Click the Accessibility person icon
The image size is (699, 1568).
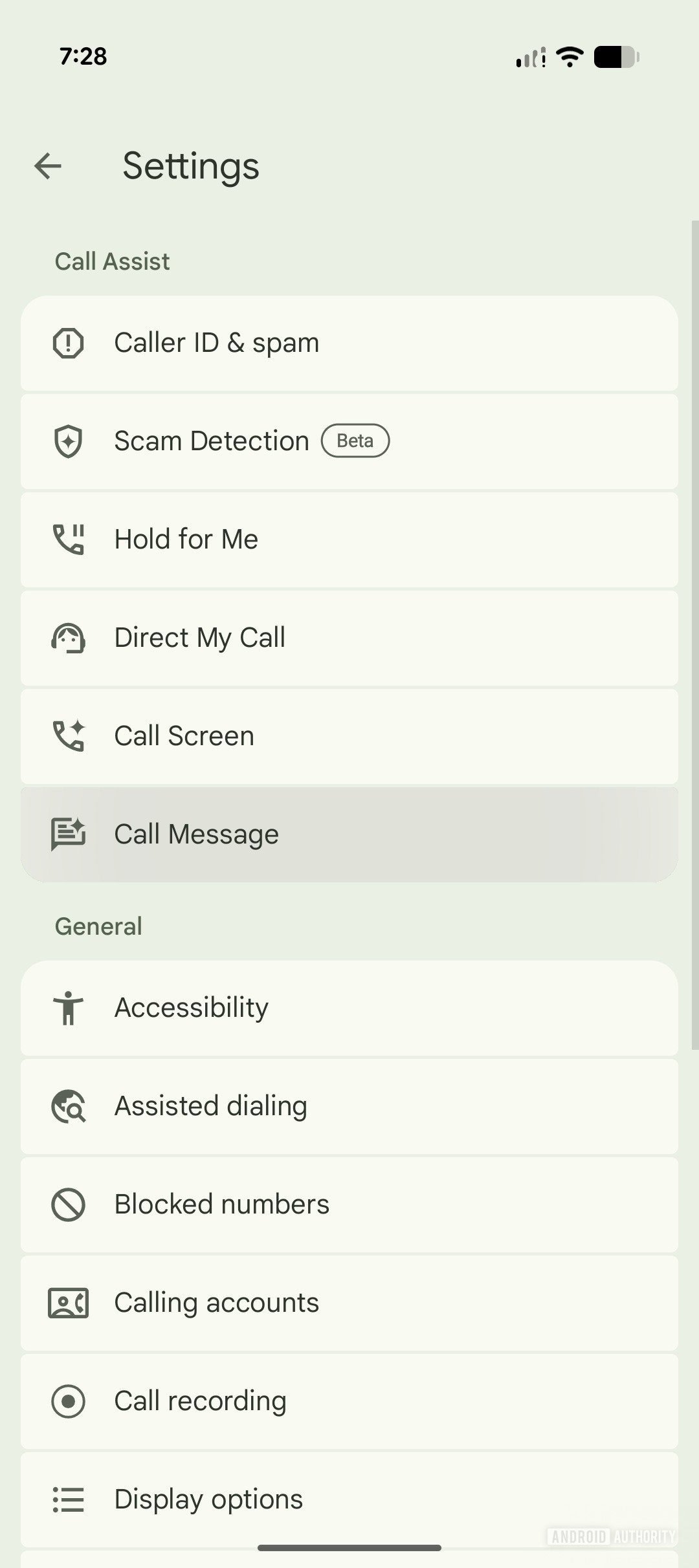pos(68,1008)
